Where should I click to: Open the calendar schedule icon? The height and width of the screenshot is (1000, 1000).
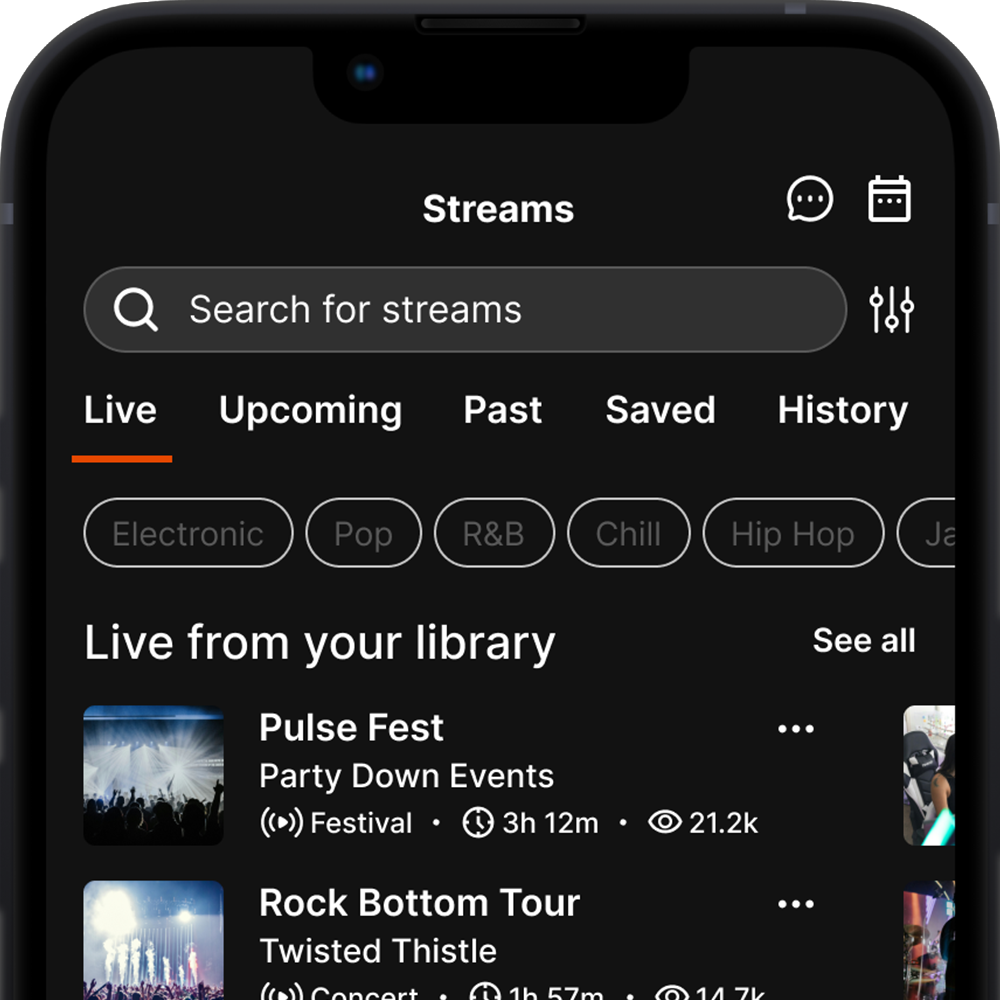click(x=889, y=199)
